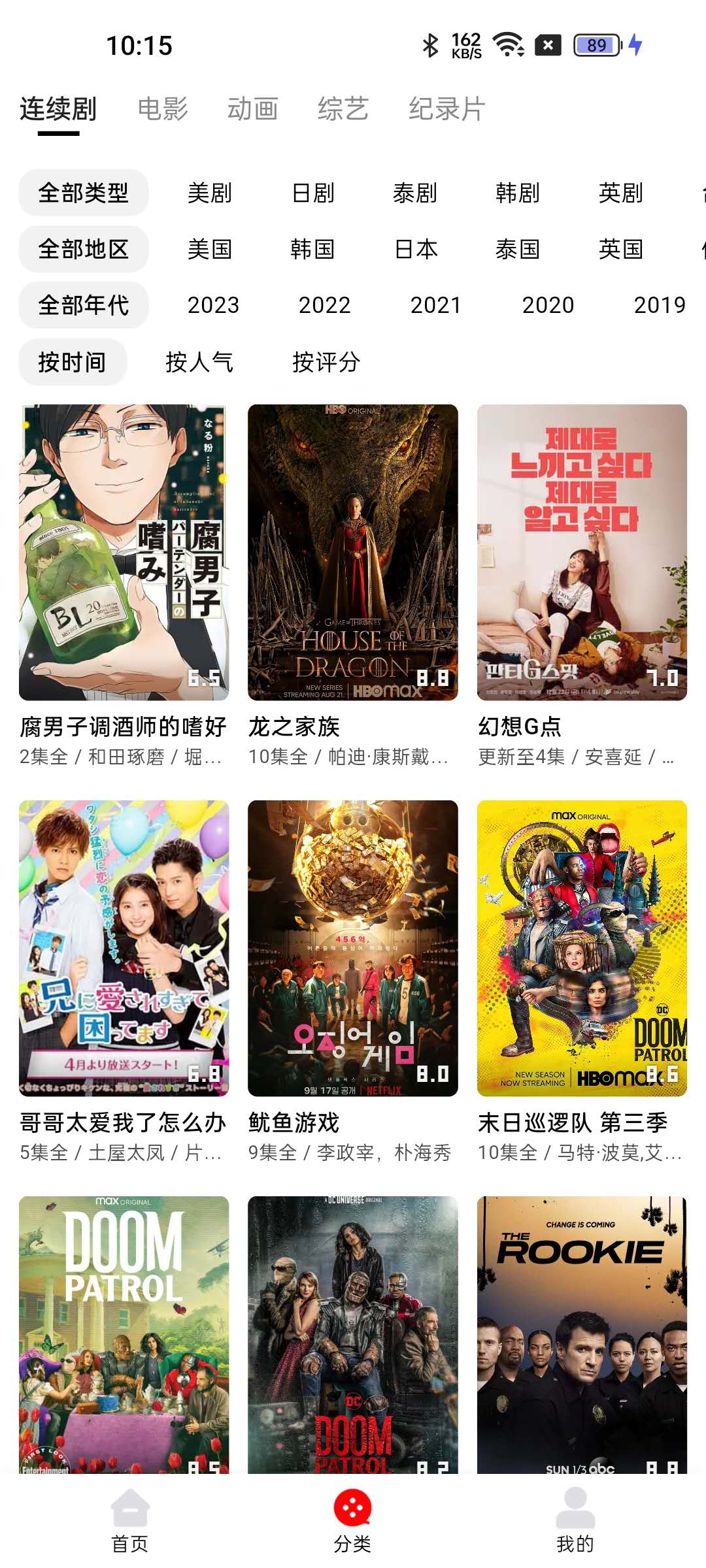Go to the 纪录片 tab
This screenshot has width=706, height=1568.
(446, 109)
